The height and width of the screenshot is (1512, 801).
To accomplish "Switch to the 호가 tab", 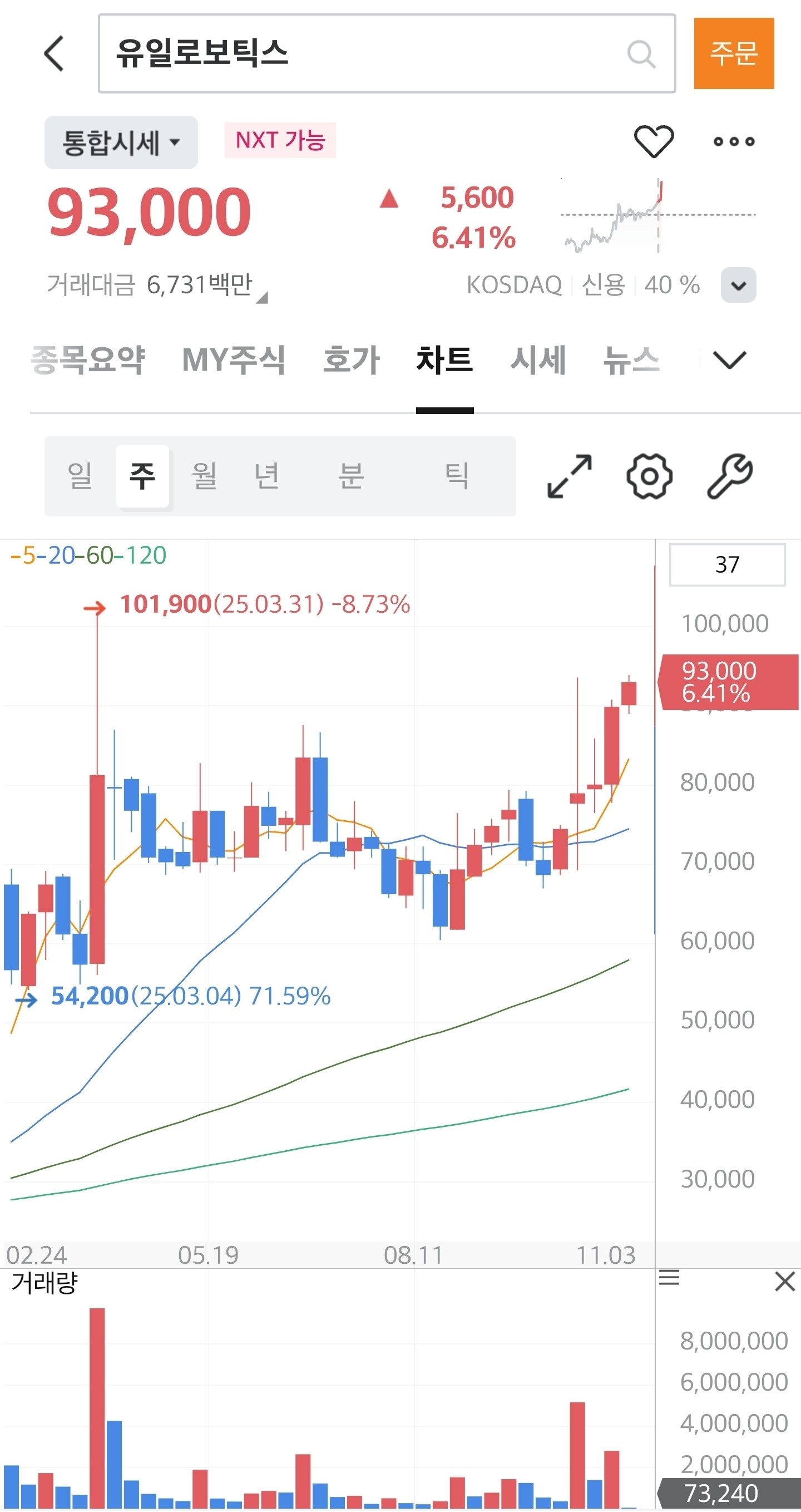I will pos(352,359).
